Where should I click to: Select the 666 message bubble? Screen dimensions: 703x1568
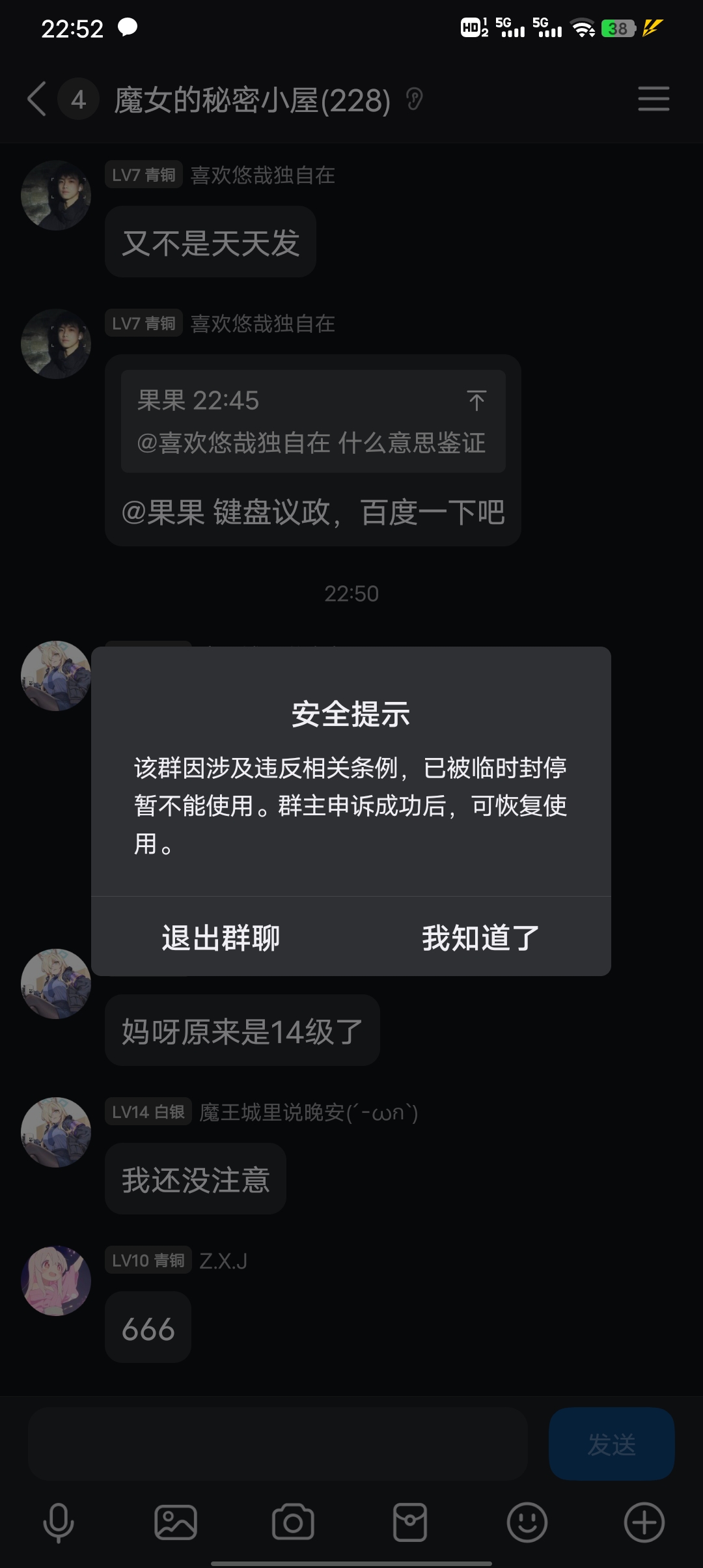148,1327
